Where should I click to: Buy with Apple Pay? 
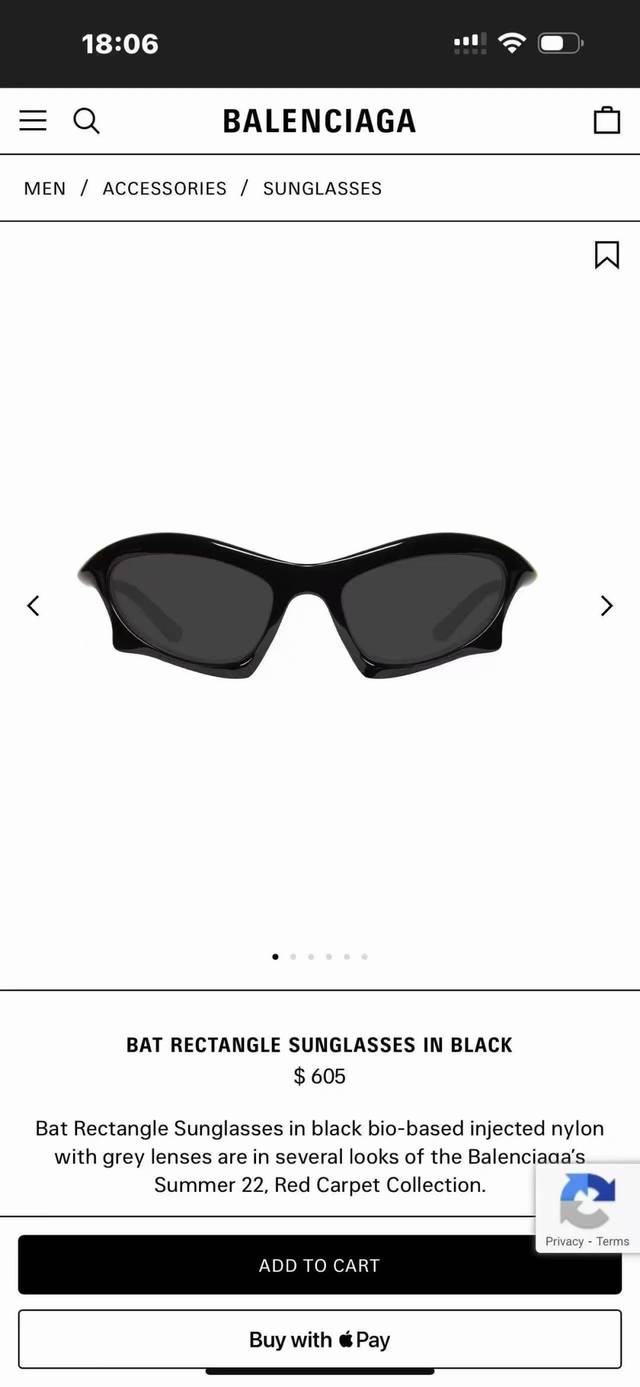(x=319, y=1339)
